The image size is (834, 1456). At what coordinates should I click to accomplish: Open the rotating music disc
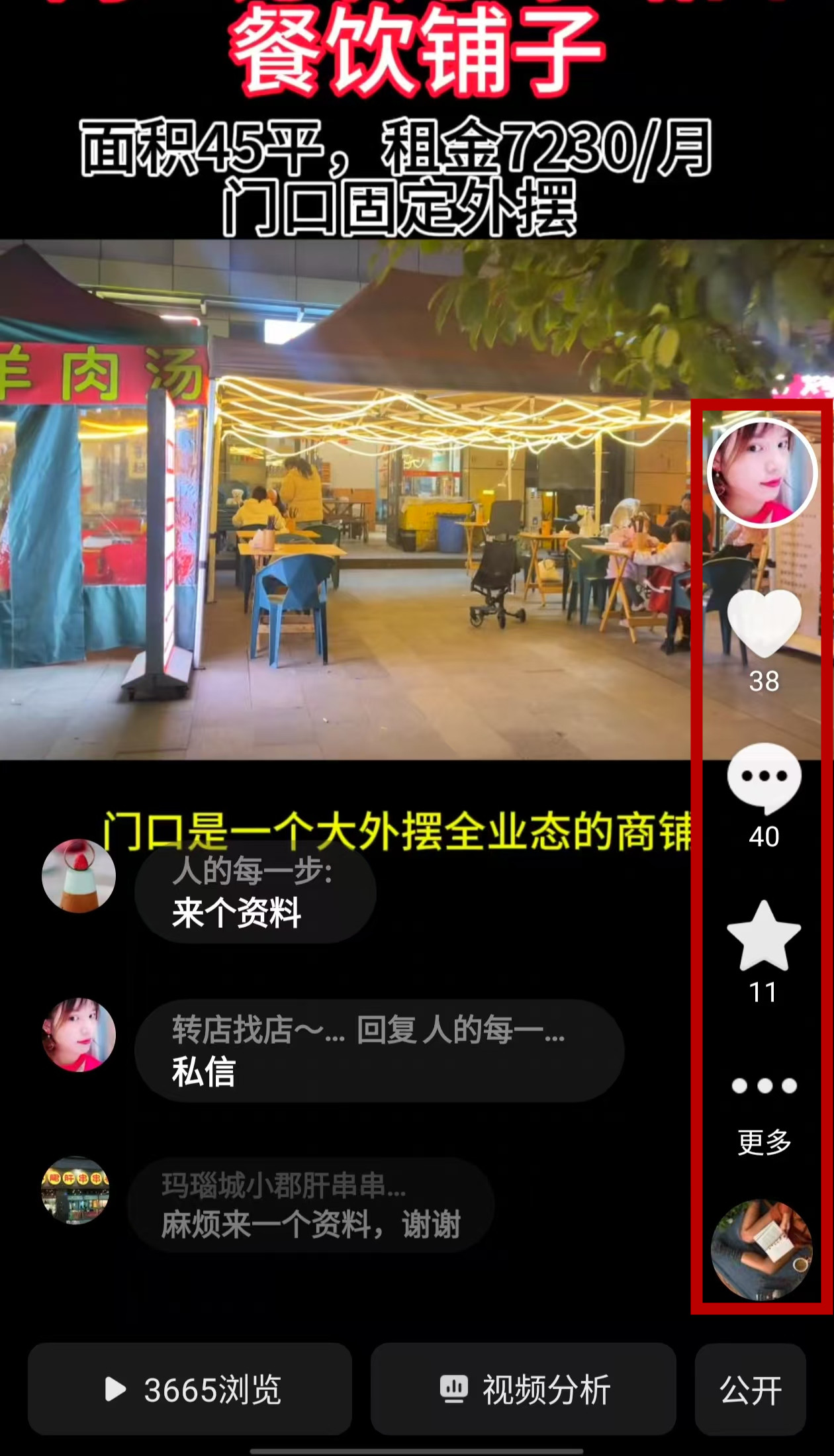(x=762, y=1250)
